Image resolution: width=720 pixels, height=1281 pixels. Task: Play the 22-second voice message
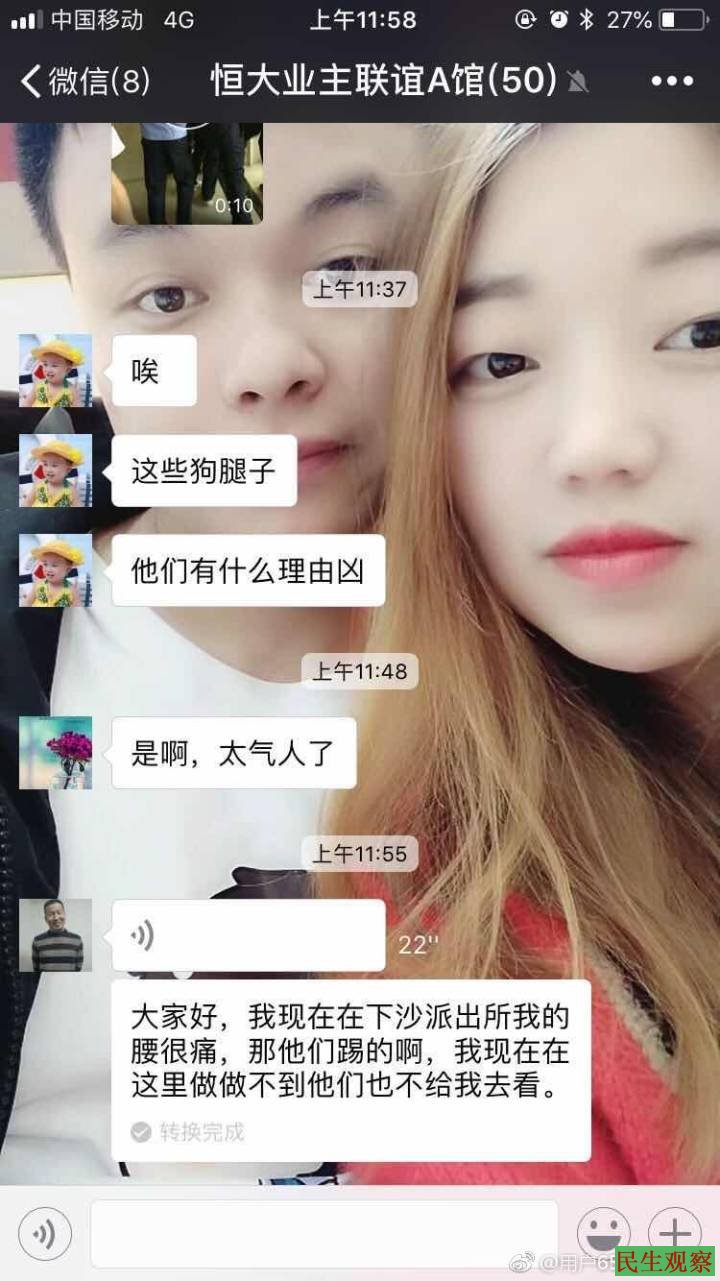coord(248,936)
